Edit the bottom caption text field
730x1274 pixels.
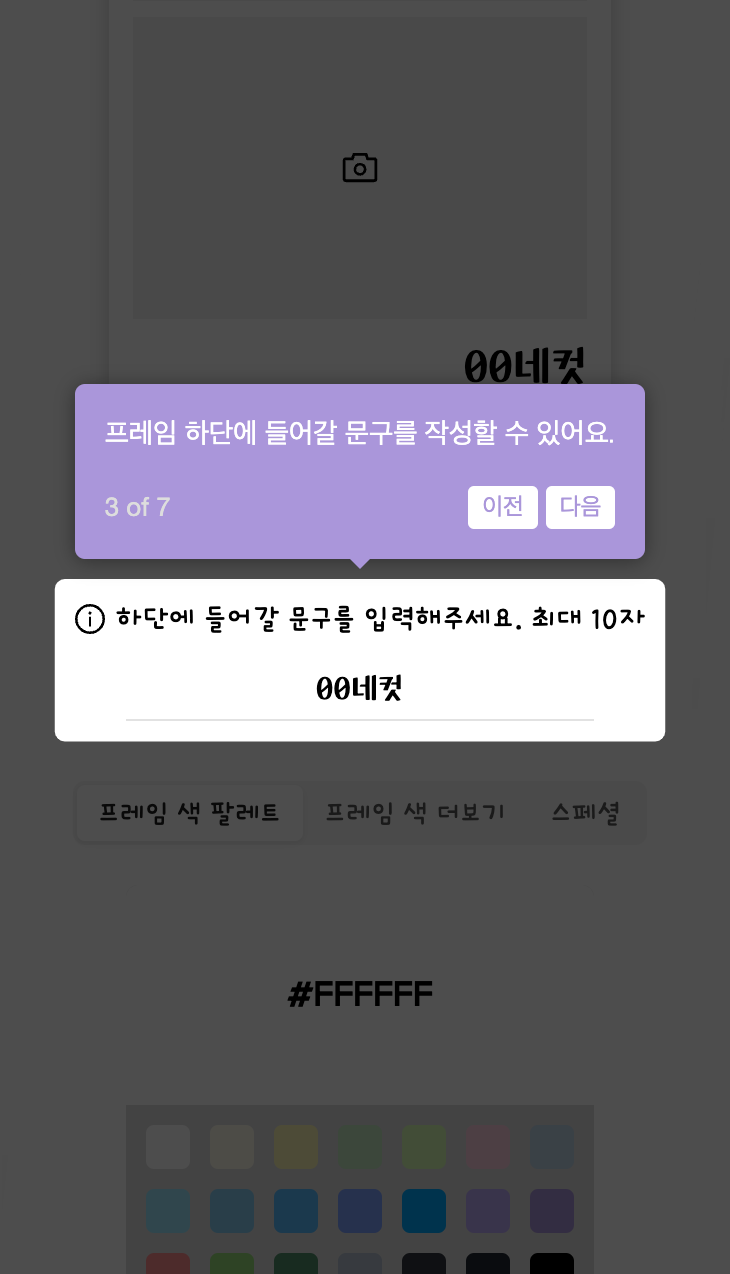click(x=360, y=690)
